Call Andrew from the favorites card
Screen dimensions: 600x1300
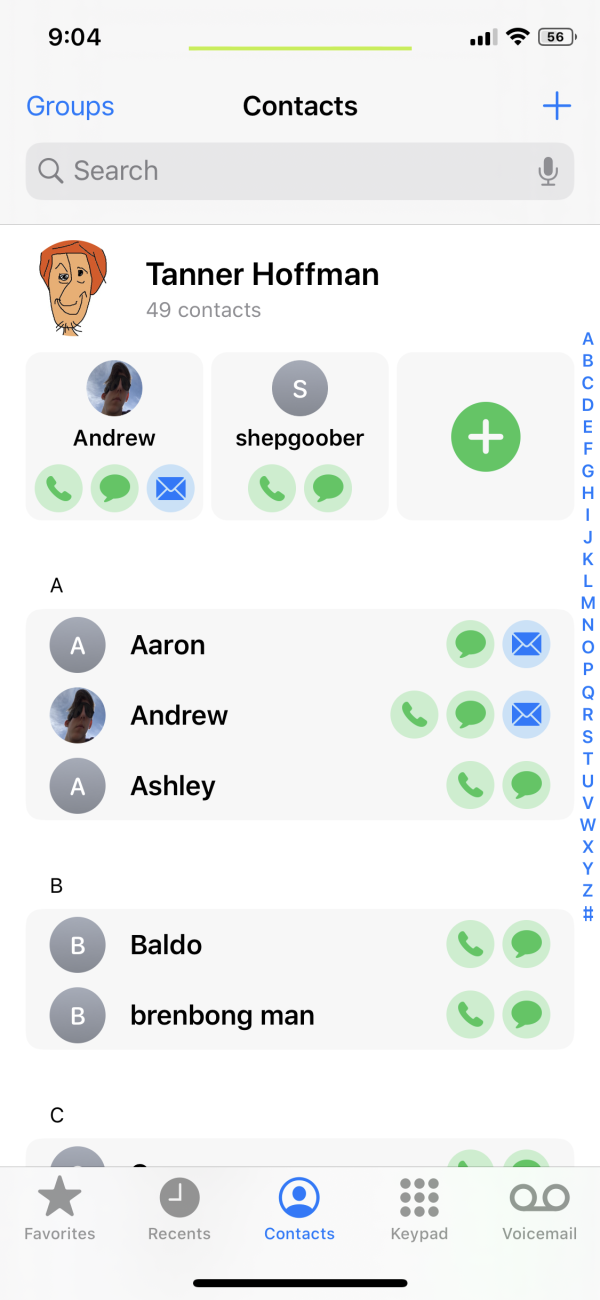pos(59,489)
